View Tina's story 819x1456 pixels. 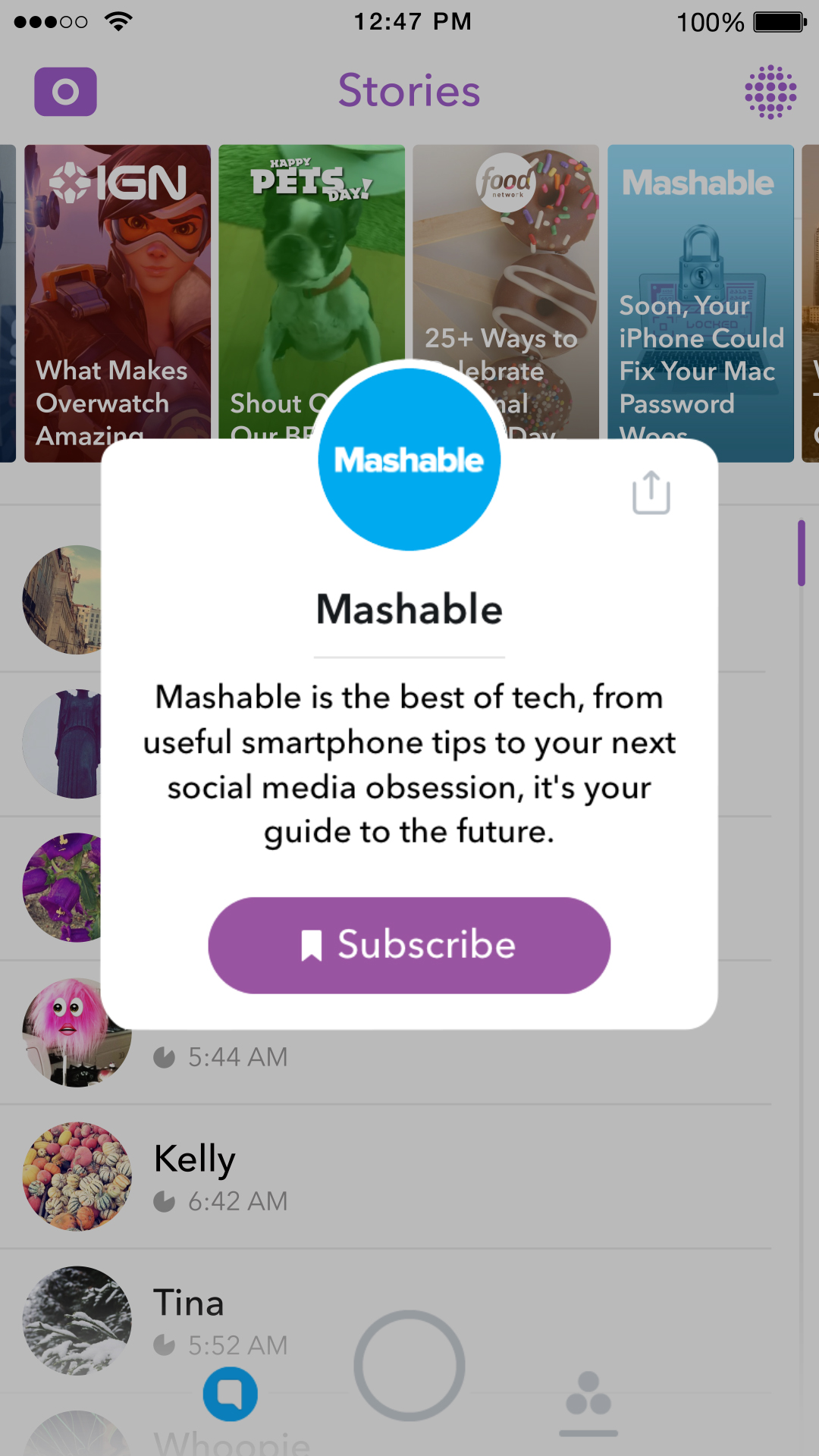point(188,1319)
